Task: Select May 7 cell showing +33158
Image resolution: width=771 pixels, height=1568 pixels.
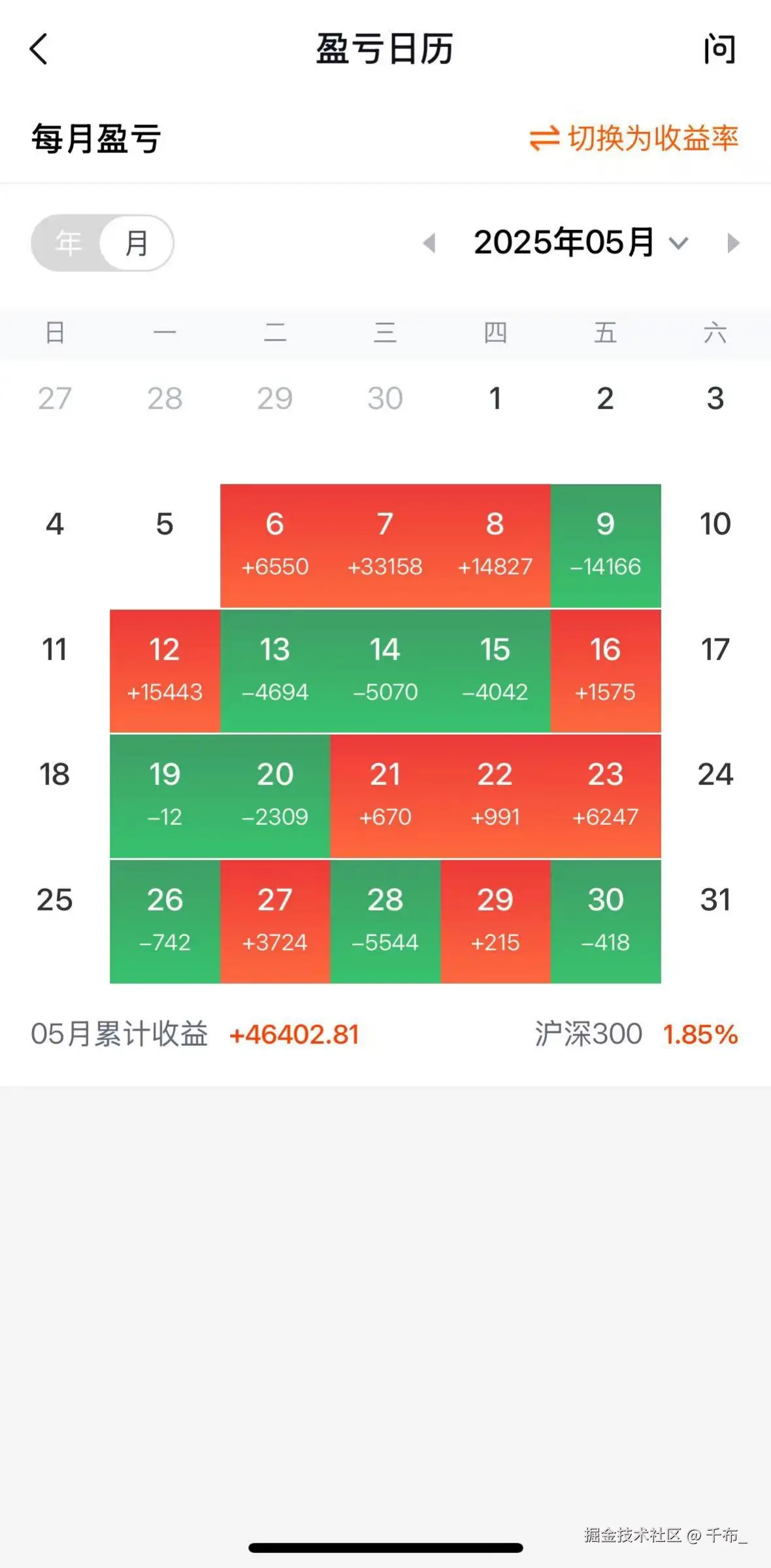Action: coord(385,542)
